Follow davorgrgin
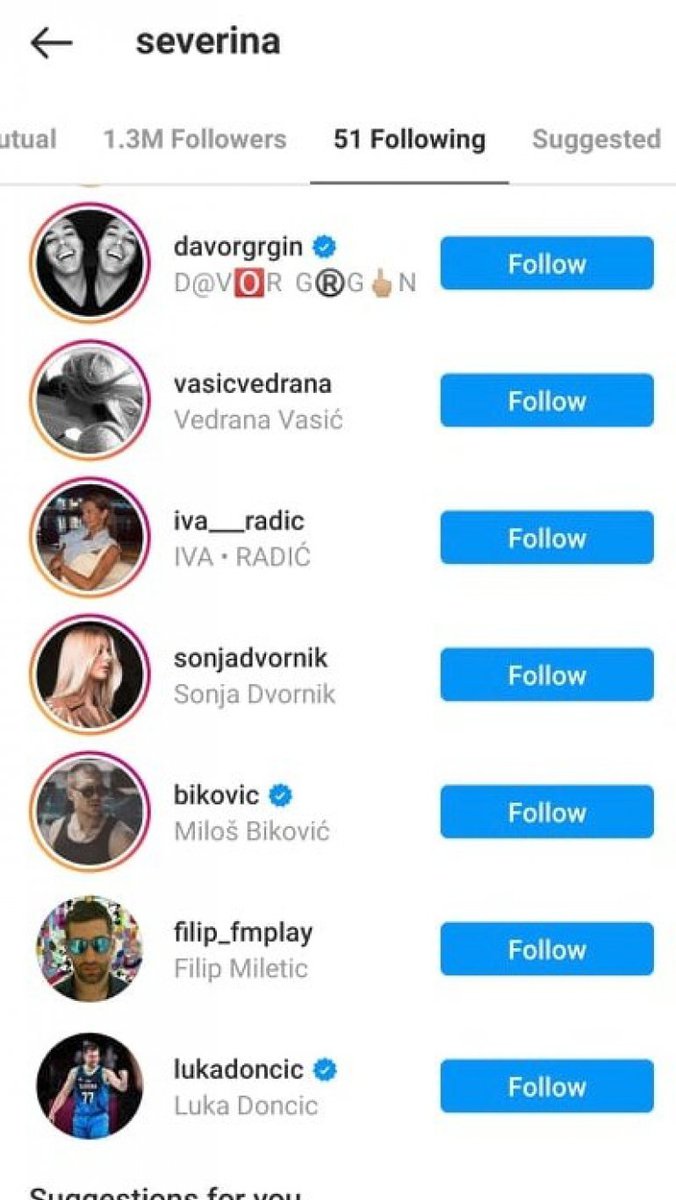Viewport: 676px width, 1200px height. point(546,264)
